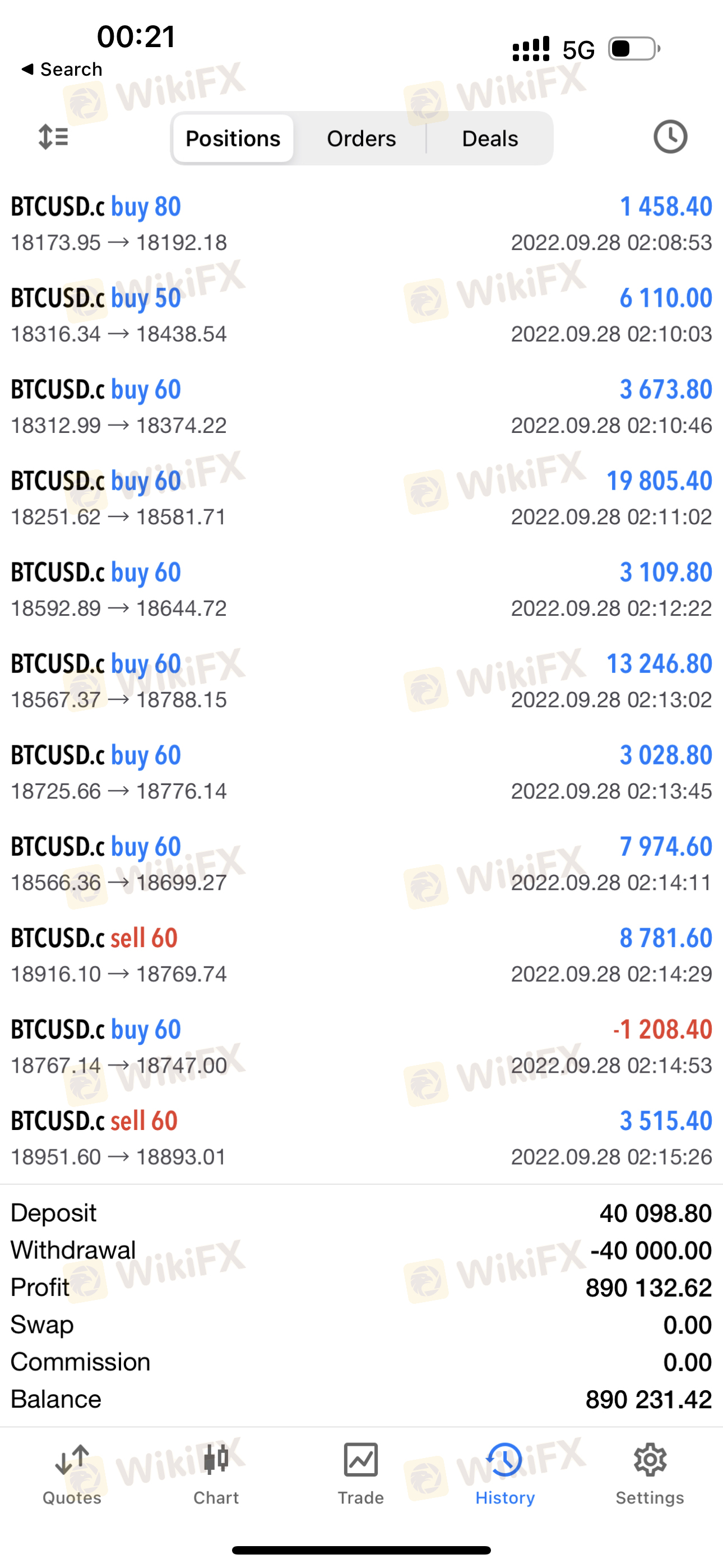Image resolution: width=723 pixels, height=1568 pixels.
Task: Select the History tab
Action: point(505,1474)
